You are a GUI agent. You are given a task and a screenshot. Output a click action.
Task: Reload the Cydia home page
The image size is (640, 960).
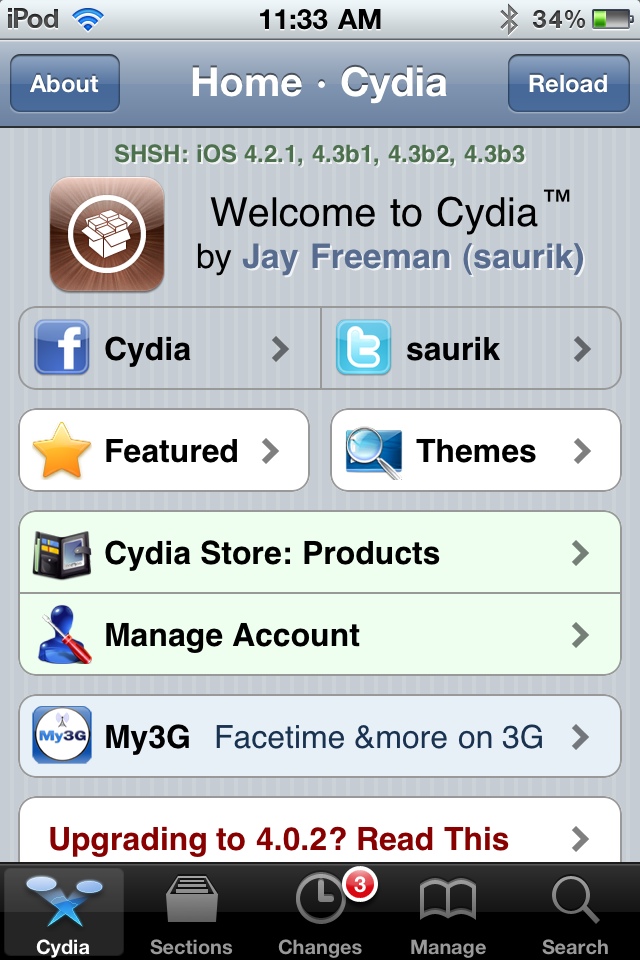(x=568, y=83)
